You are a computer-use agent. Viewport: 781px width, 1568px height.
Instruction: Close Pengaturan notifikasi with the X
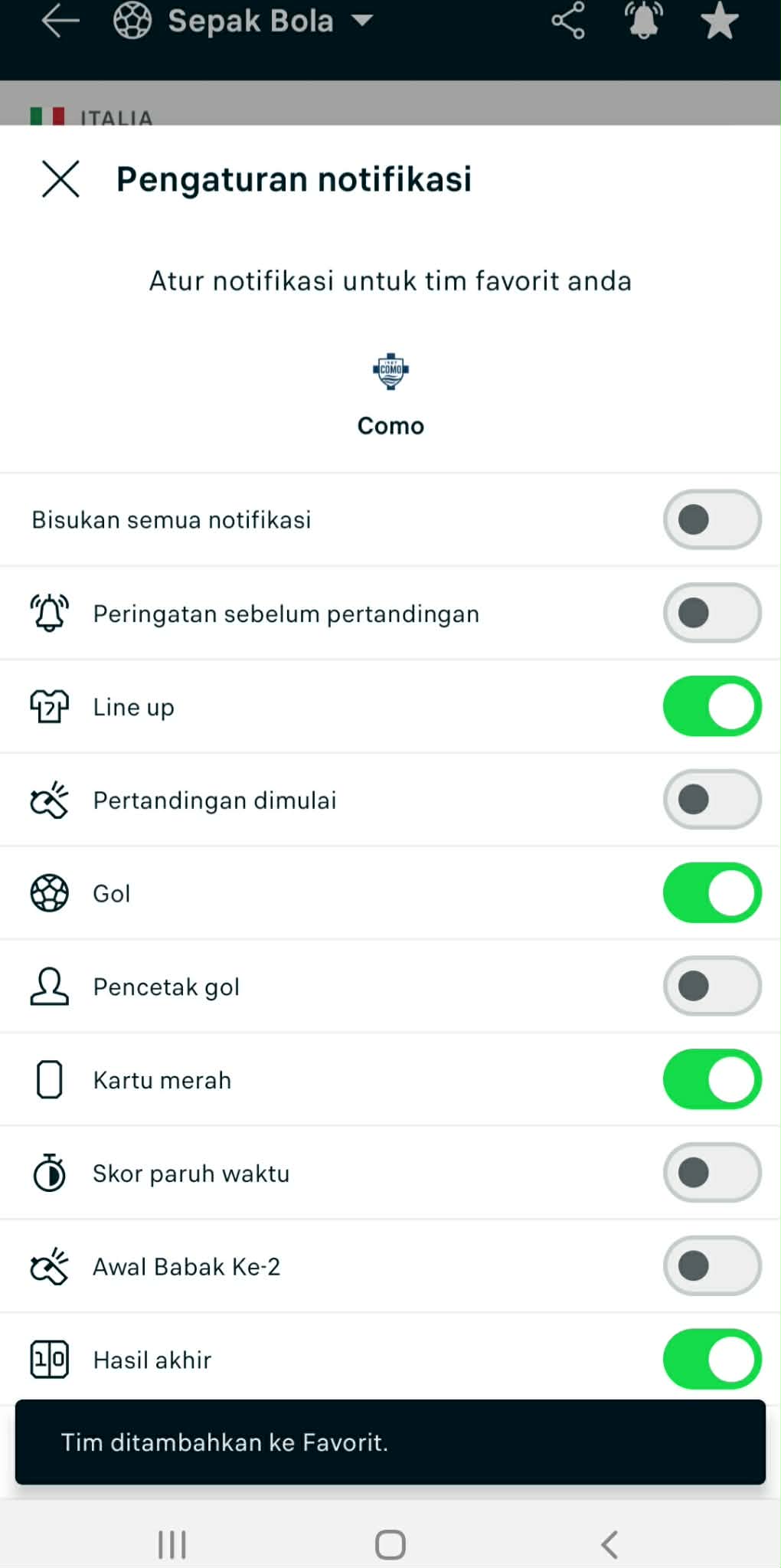(60, 180)
